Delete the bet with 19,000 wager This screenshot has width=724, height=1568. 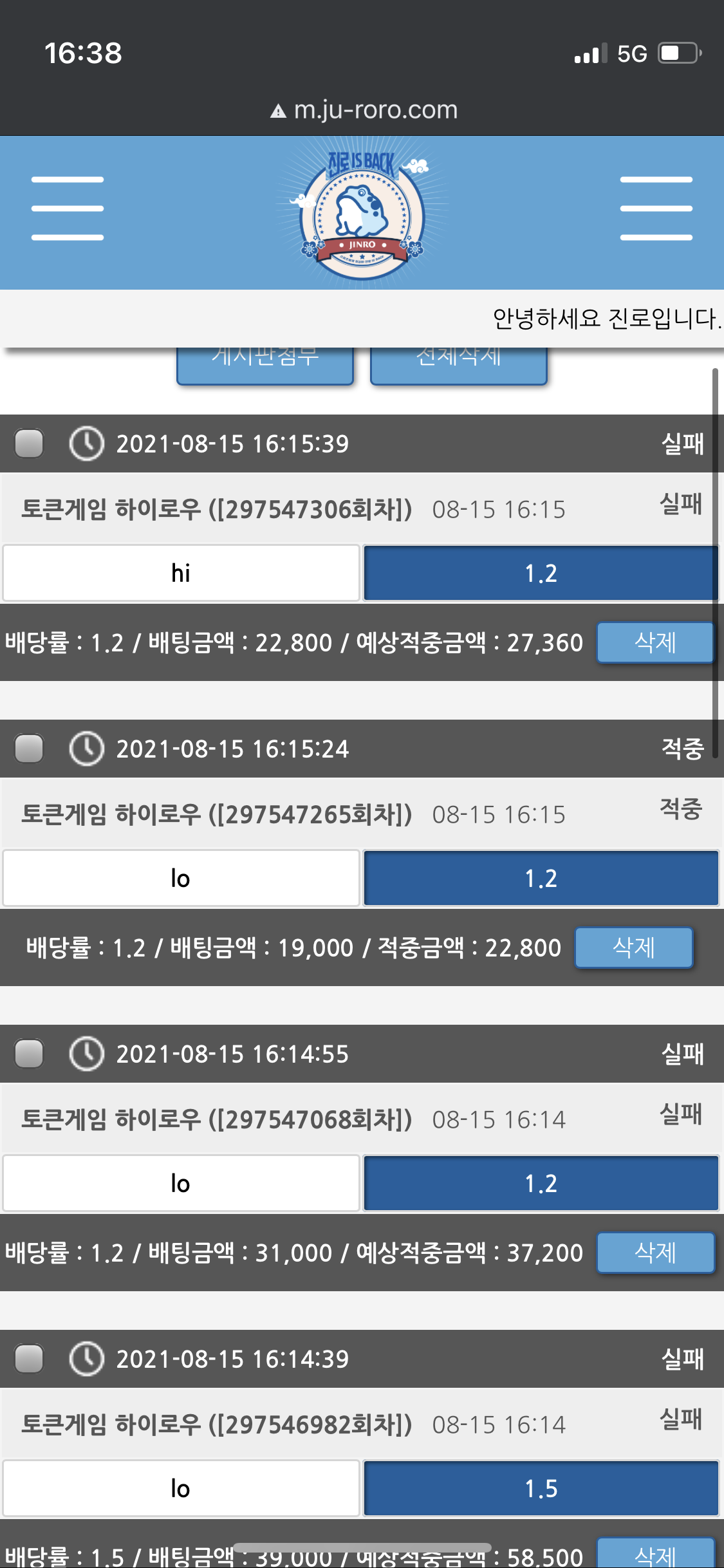633,947
